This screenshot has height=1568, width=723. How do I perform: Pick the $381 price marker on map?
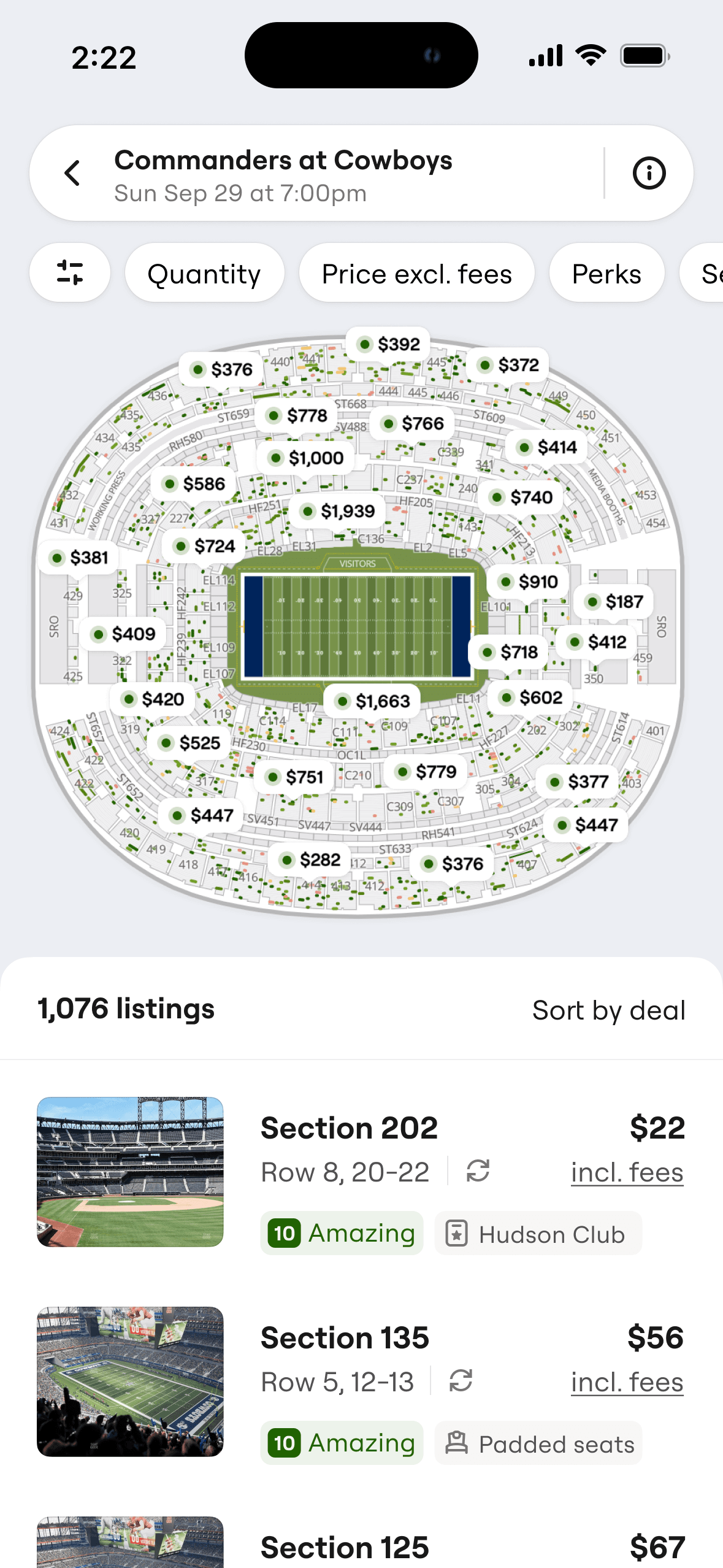pyautogui.click(x=80, y=558)
